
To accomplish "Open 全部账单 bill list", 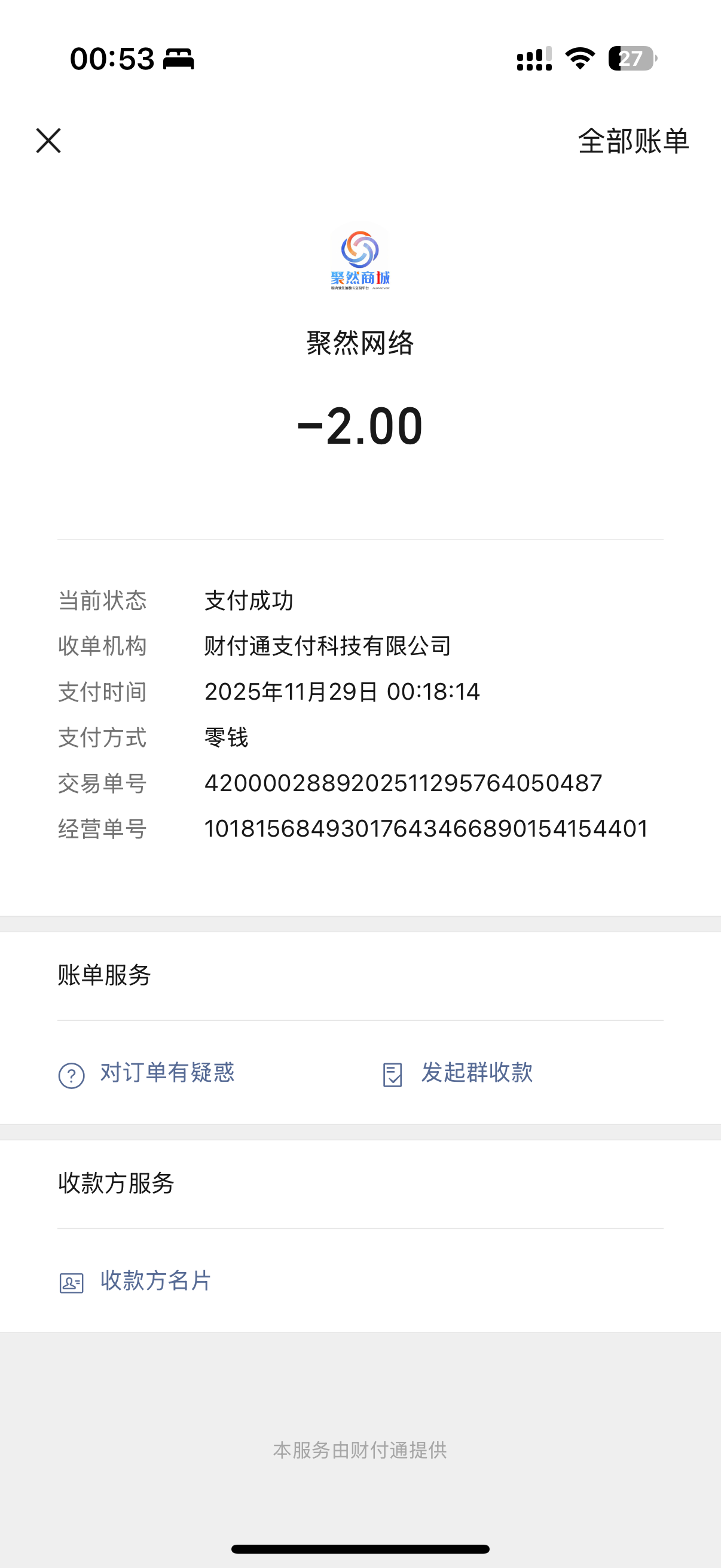I will (x=633, y=141).
